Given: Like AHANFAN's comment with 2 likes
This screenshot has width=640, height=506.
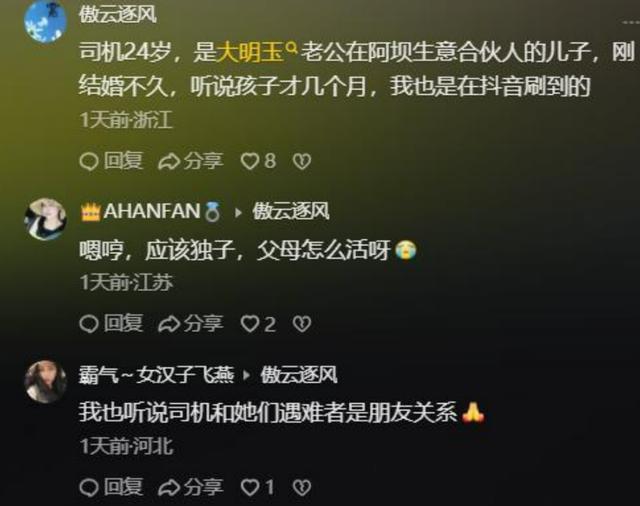Looking at the screenshot, I should (258, 323).
